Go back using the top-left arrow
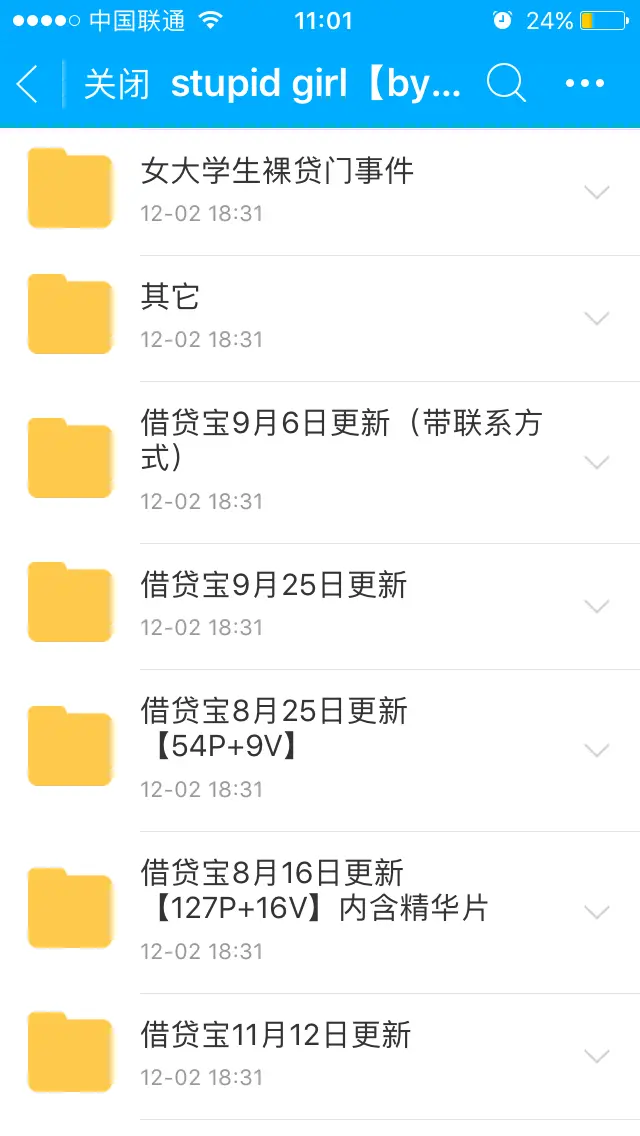This screenshot has width=640, height=1136. point(28,84)
